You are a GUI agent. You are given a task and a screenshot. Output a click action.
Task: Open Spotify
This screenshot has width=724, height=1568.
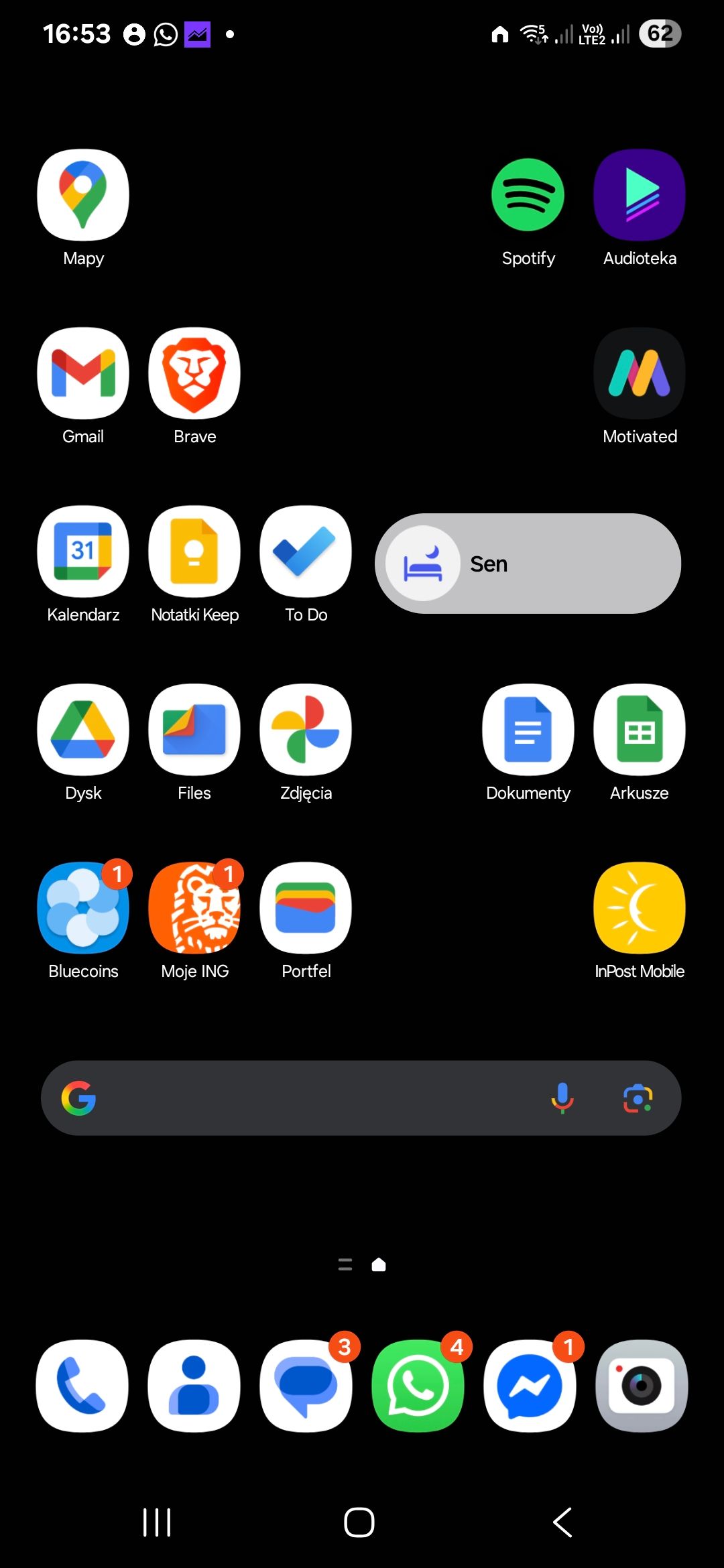[x=528, y=194]
